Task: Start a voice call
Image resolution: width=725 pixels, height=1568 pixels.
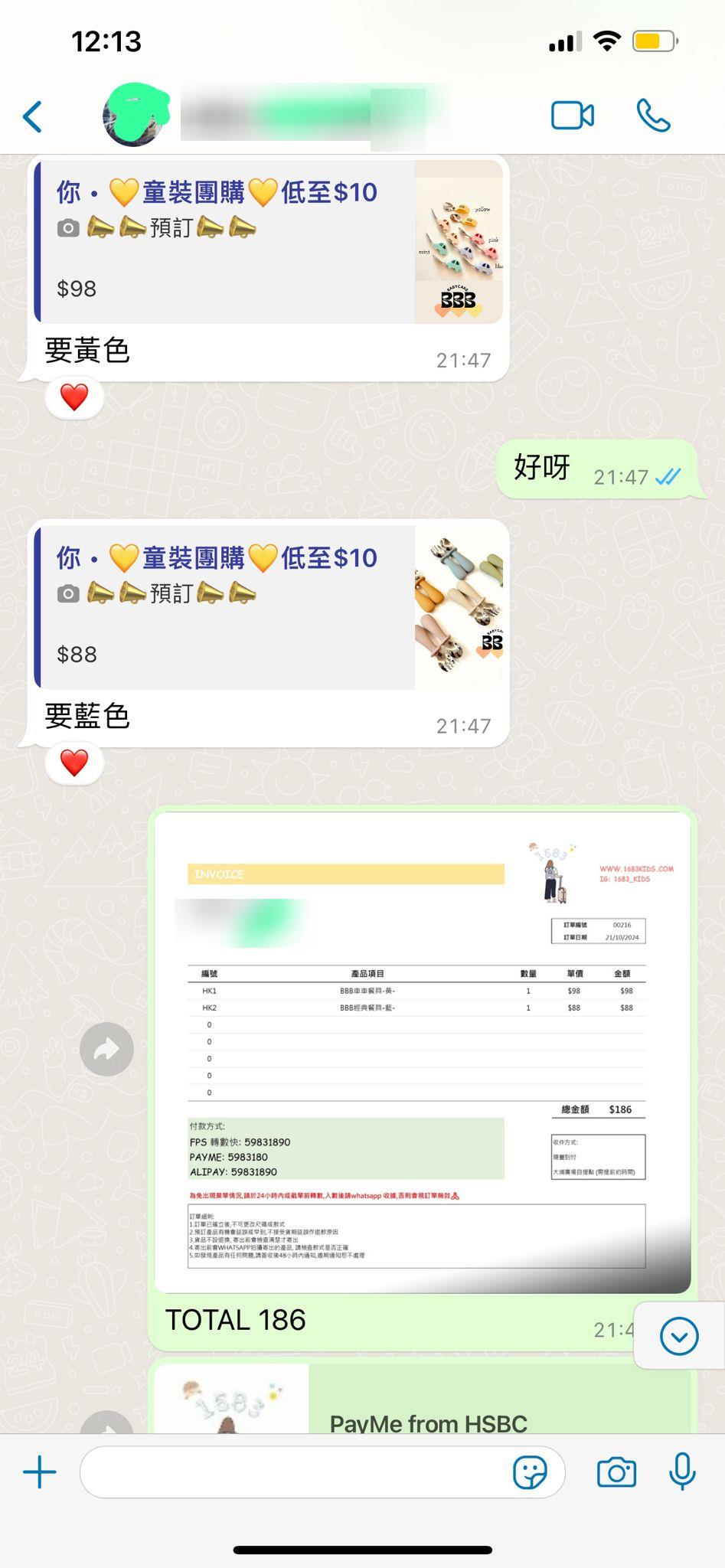Action: click(x=653, y=116)
